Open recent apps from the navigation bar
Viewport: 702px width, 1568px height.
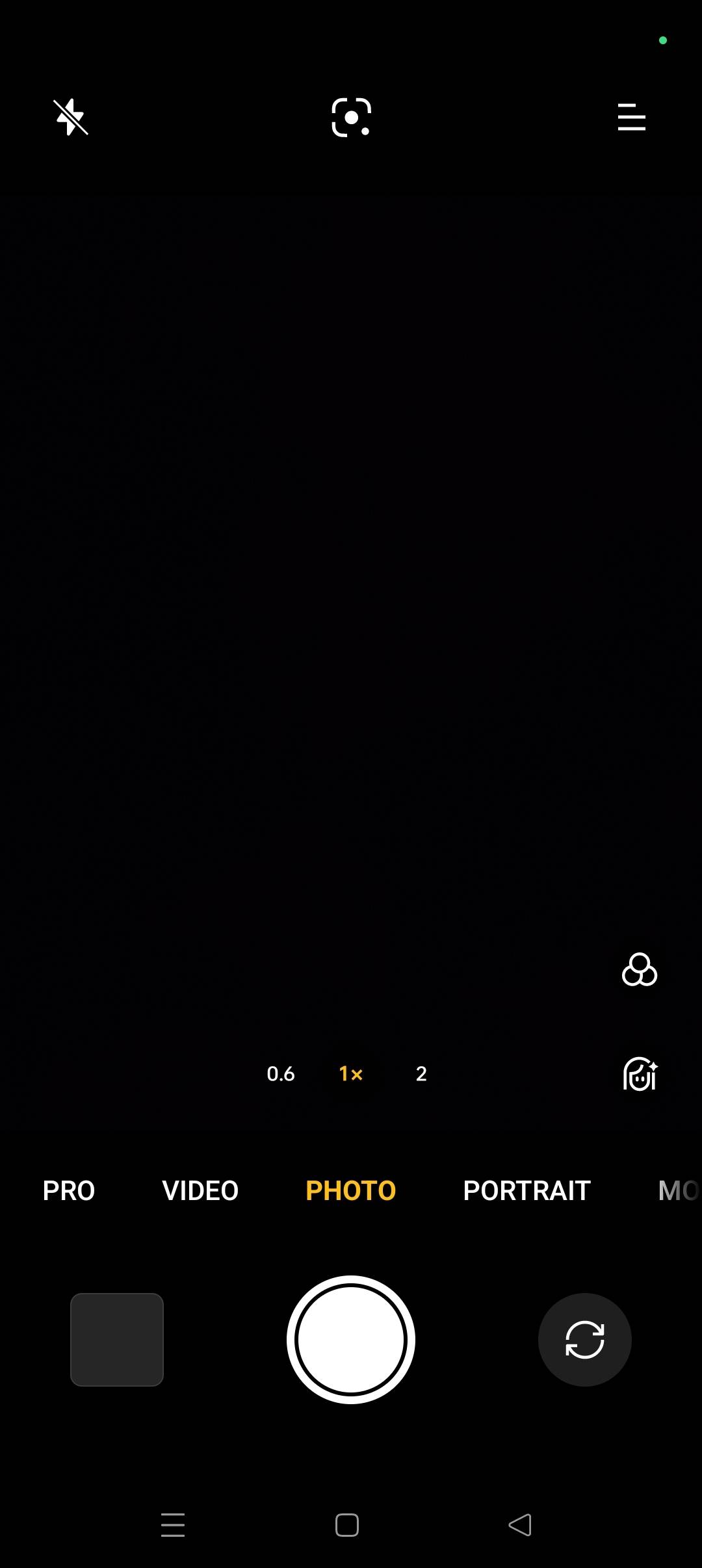[173, 1525]
